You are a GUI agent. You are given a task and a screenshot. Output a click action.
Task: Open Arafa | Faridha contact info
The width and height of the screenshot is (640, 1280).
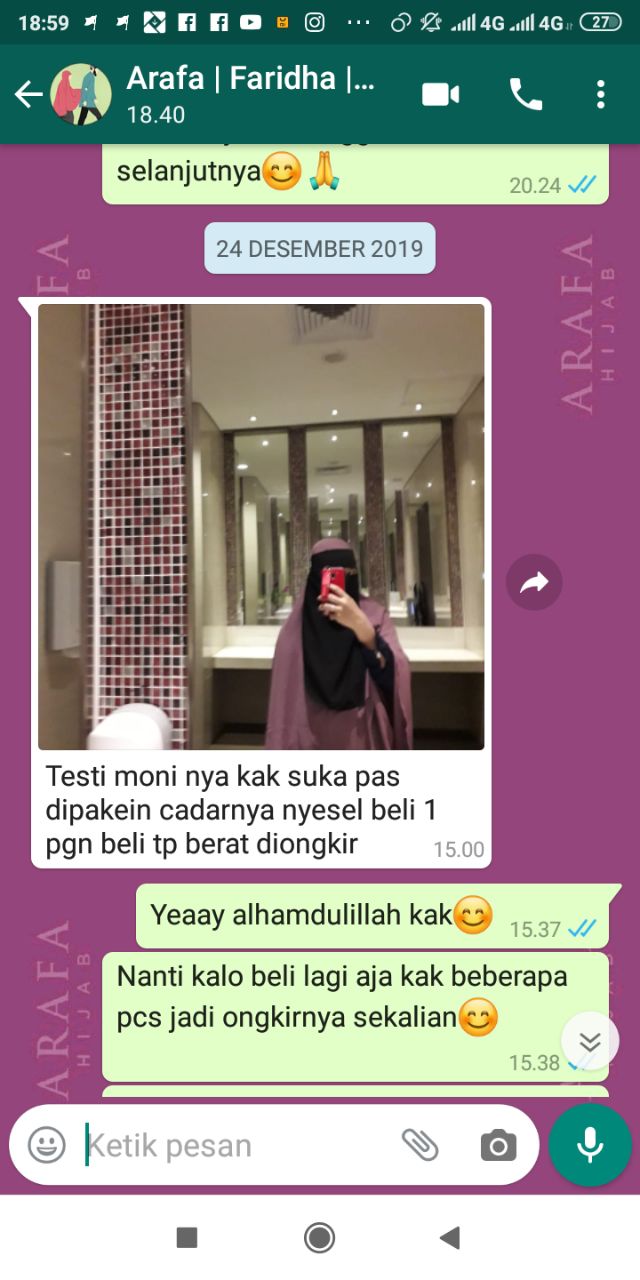click(x=250, y=94)
